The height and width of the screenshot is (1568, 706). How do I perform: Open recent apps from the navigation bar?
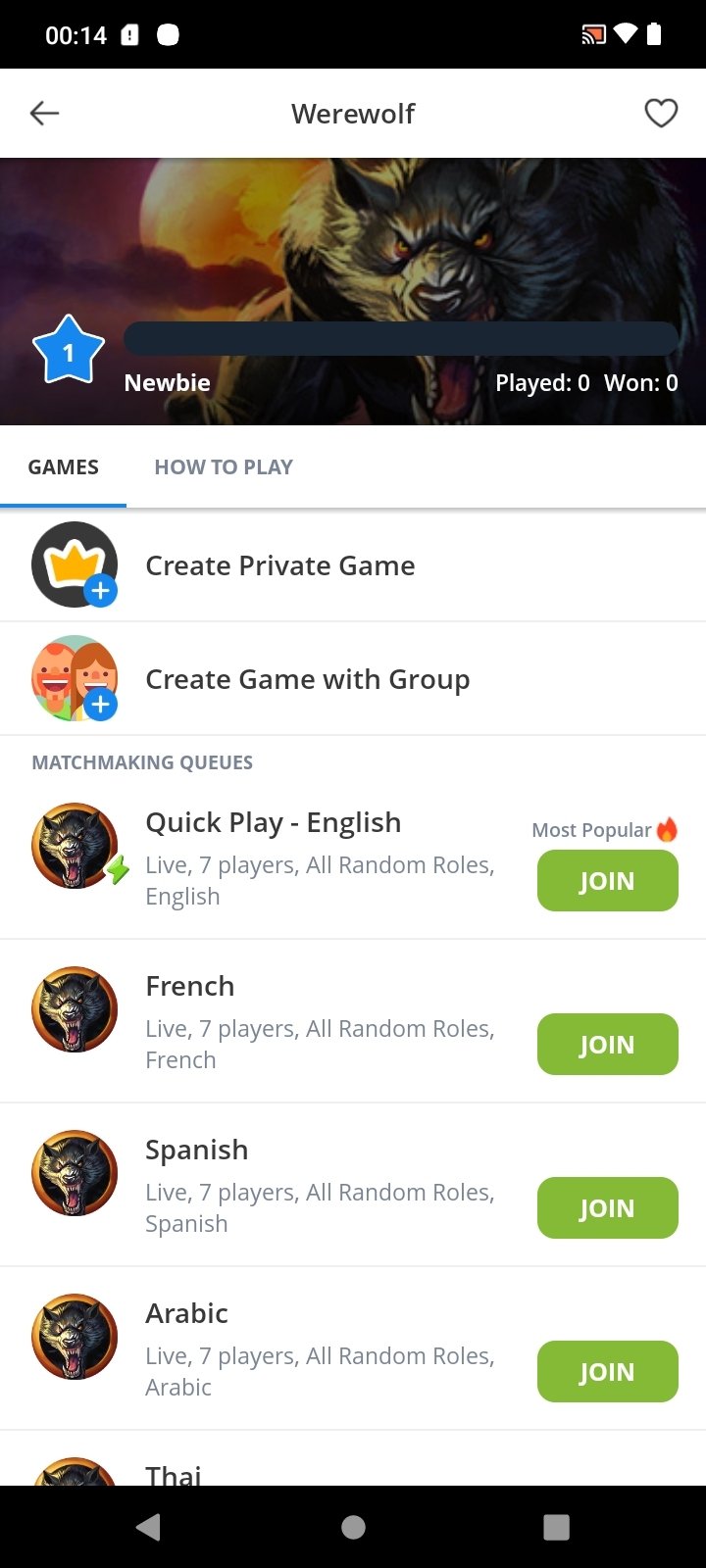tap(556, 1527)
